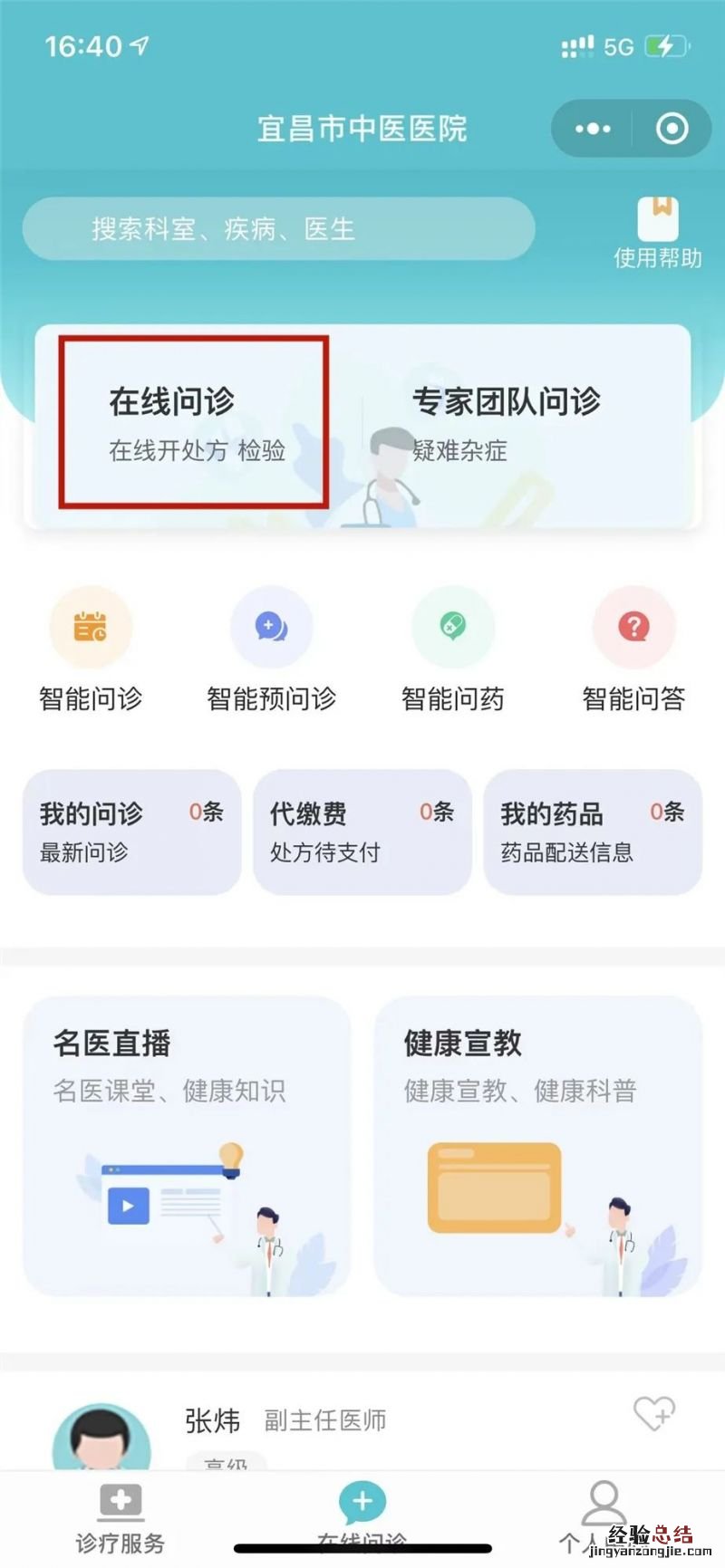Tap the search box for departments, diseases, doctors
This screenshot has width=725, height=1568.
(278, 229)
